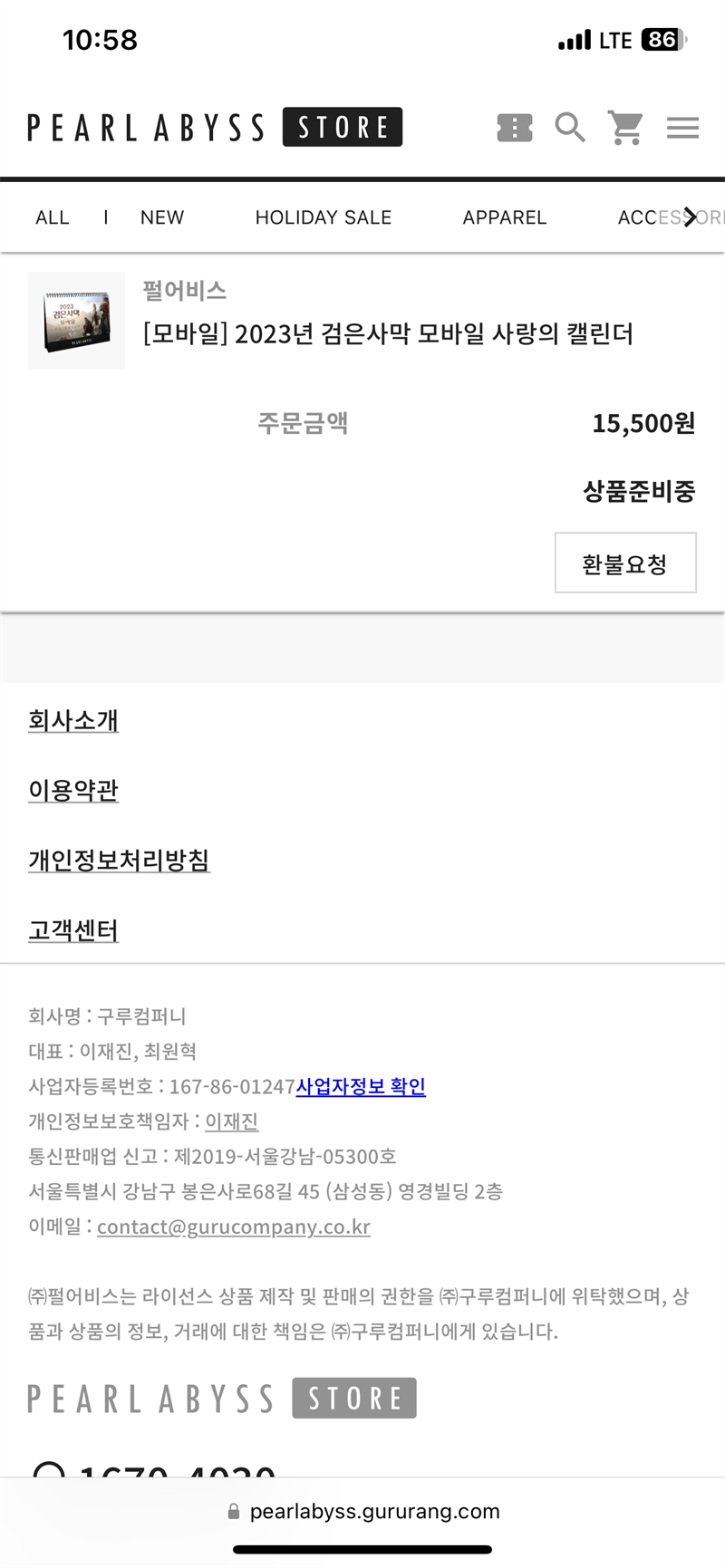Open the 2023 calendar product thumbnail

point(77,321)
